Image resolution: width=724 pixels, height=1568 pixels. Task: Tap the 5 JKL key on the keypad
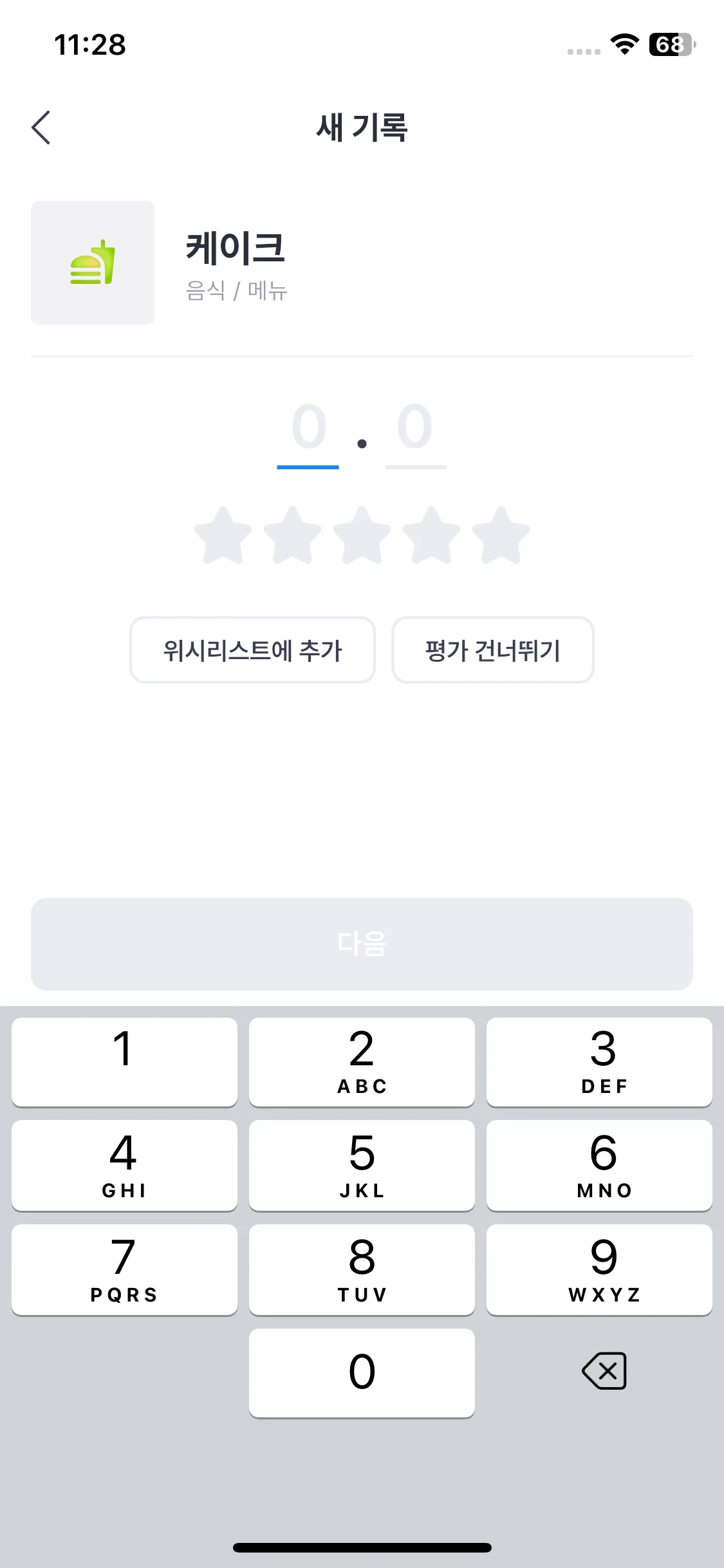[362, 1165]
